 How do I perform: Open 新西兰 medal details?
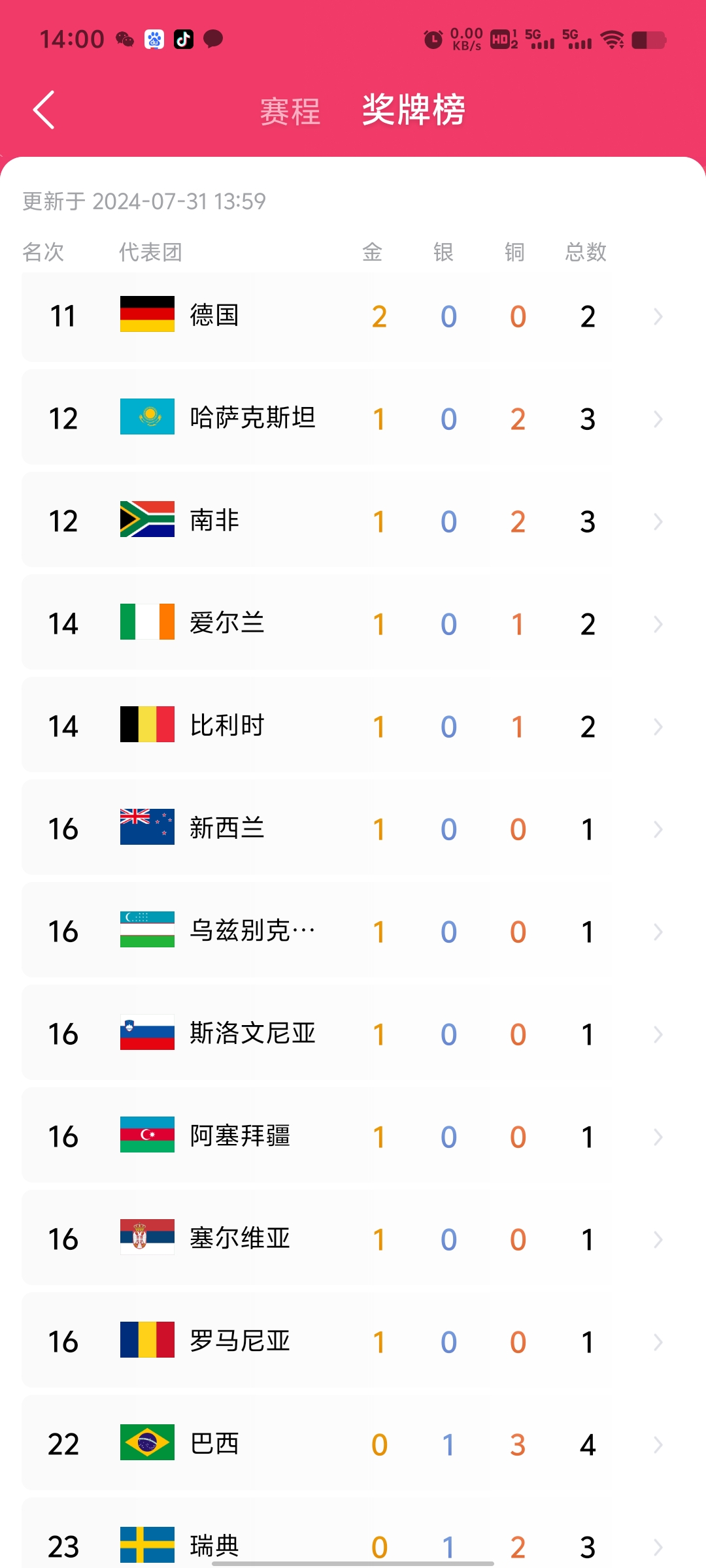[x=353, y=829]
